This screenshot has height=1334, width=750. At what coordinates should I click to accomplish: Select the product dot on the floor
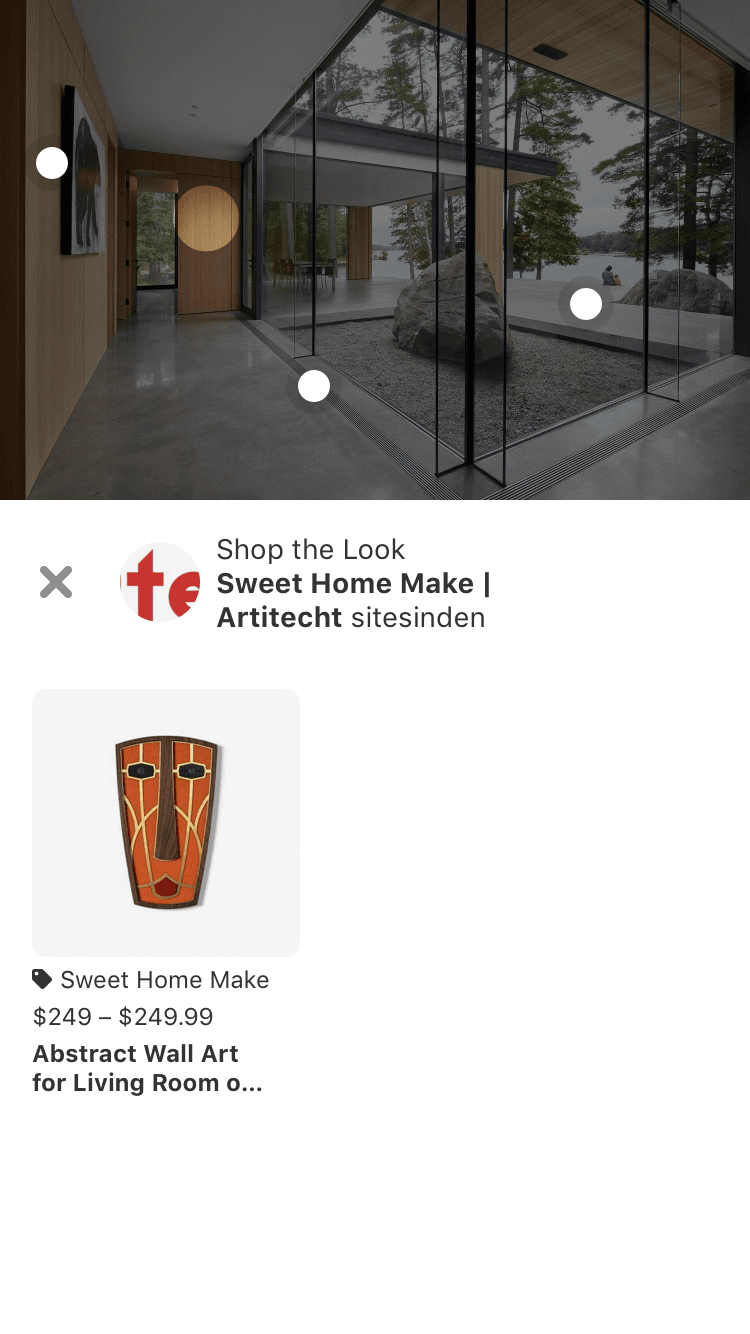314,386
